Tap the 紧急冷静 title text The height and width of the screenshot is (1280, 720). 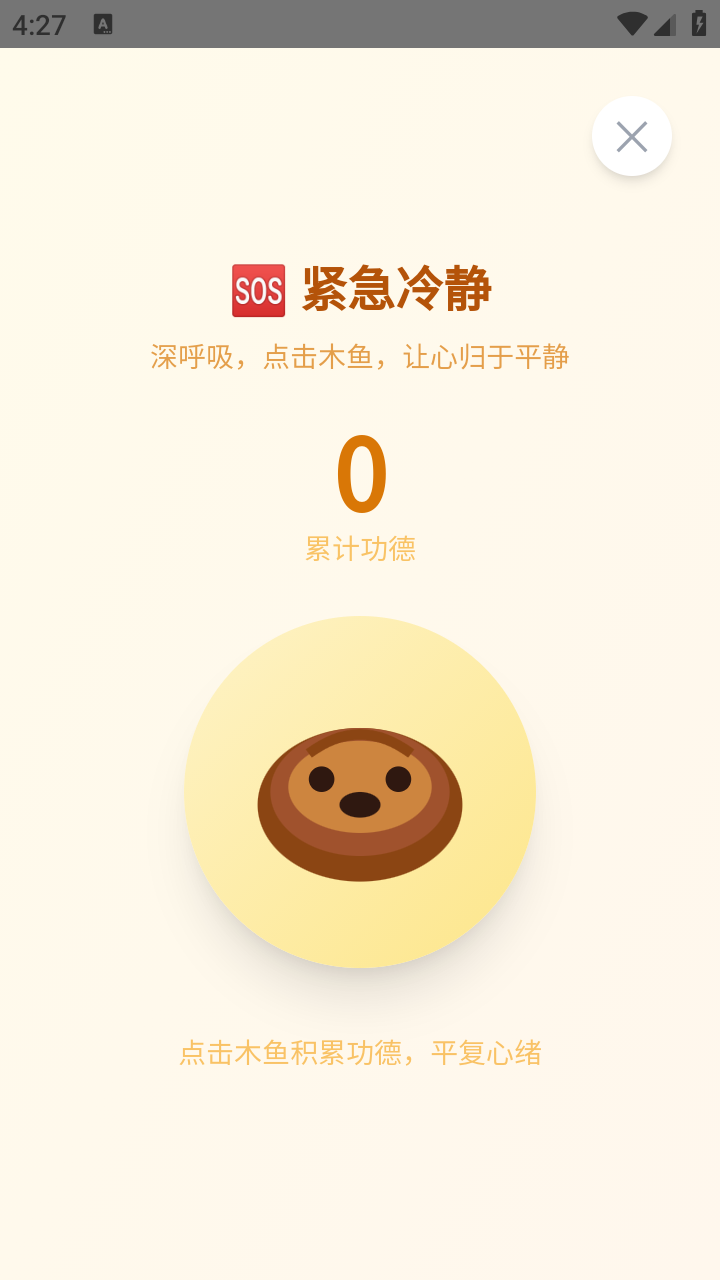tap(398, 288)
